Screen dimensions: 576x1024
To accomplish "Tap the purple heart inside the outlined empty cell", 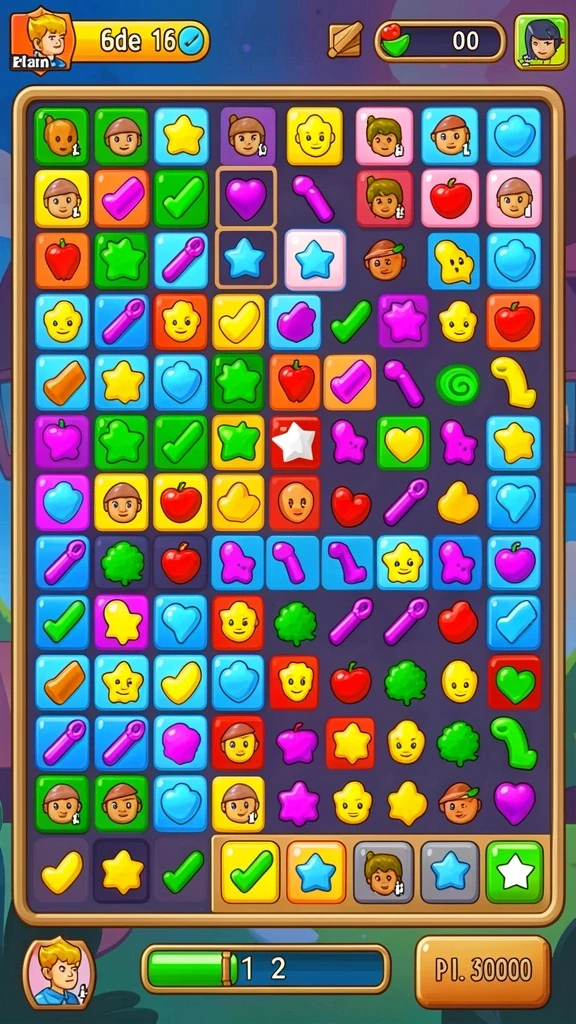I will [246, 197].
